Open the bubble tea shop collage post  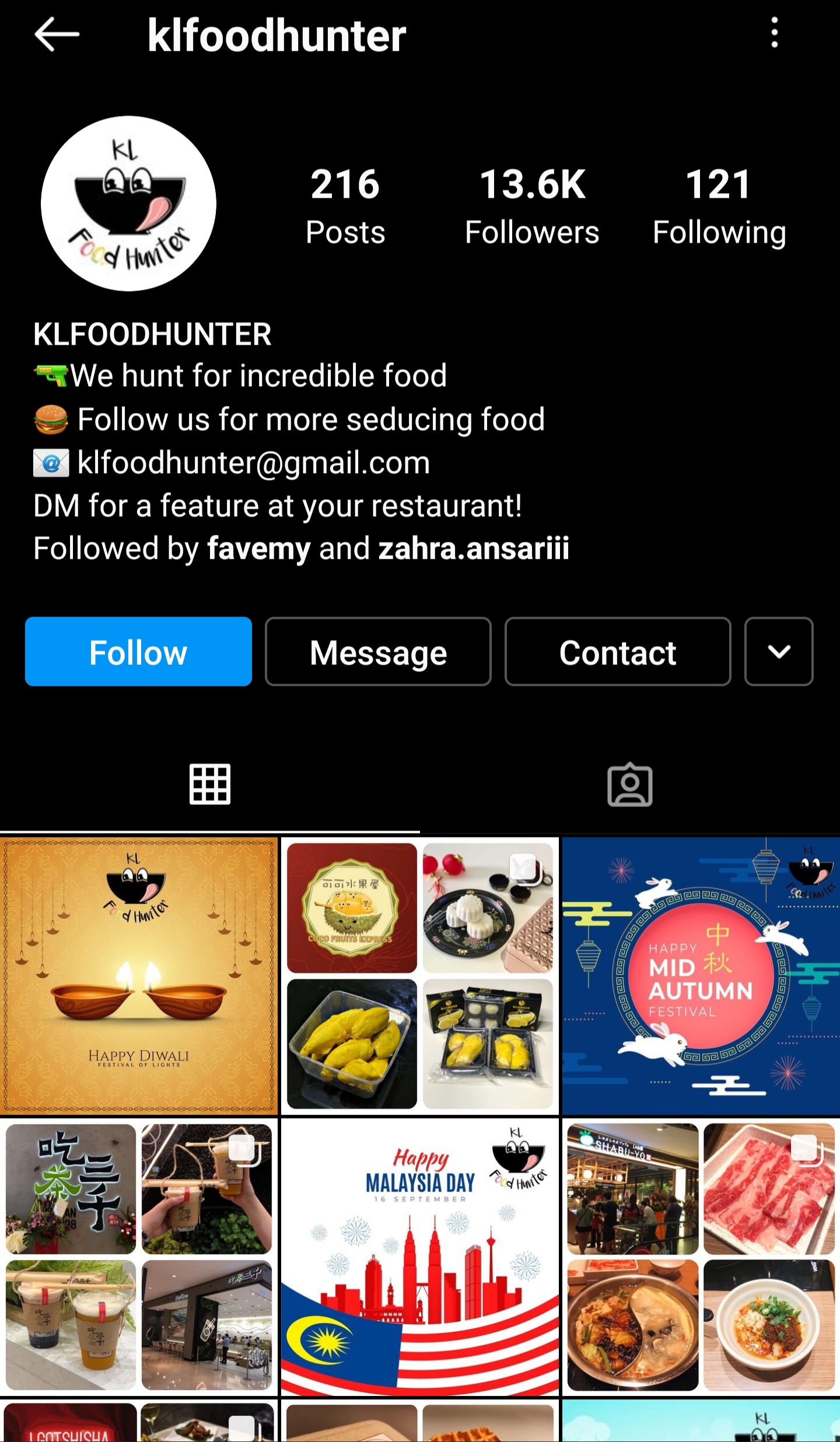139,1257
